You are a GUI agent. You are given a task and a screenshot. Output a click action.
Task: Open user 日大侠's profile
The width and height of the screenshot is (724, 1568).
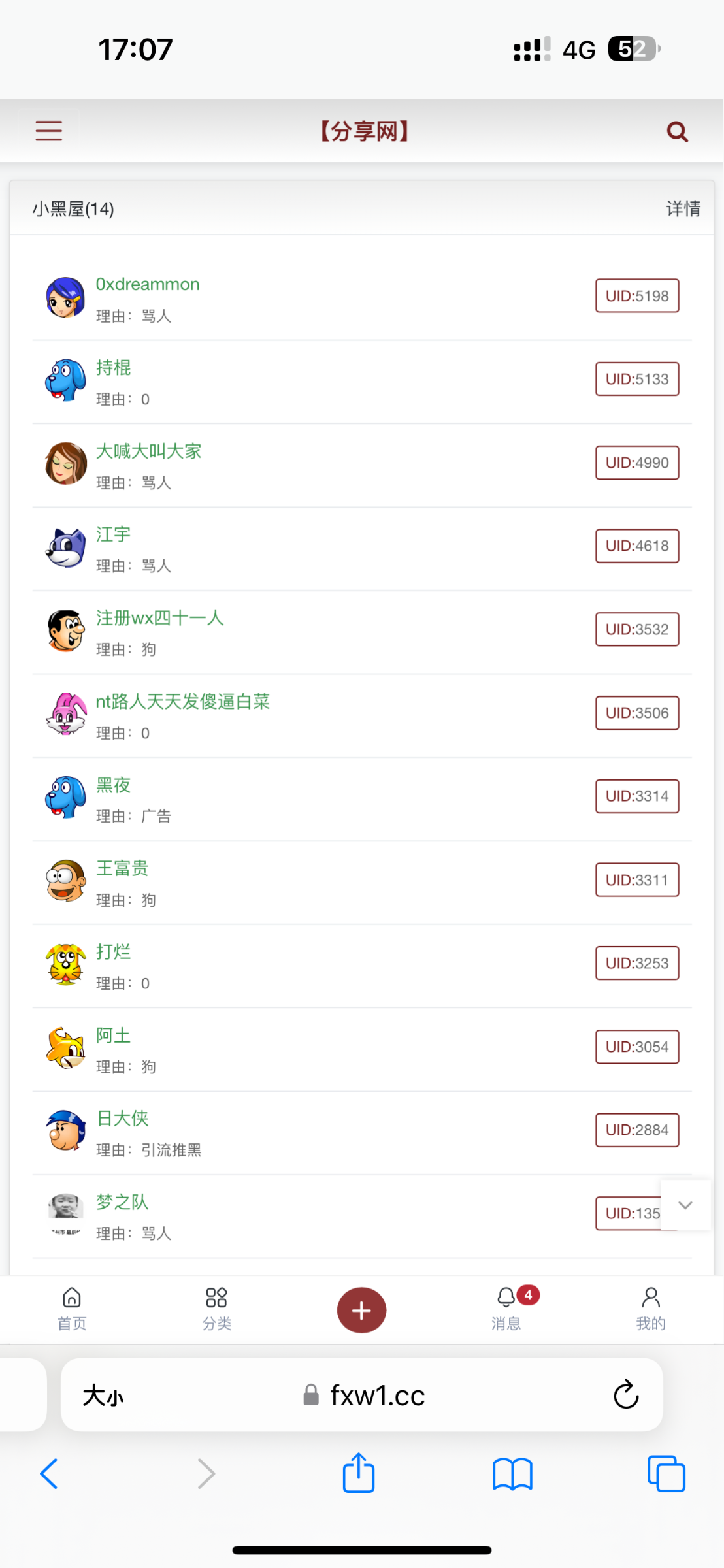coord(122,1119)
